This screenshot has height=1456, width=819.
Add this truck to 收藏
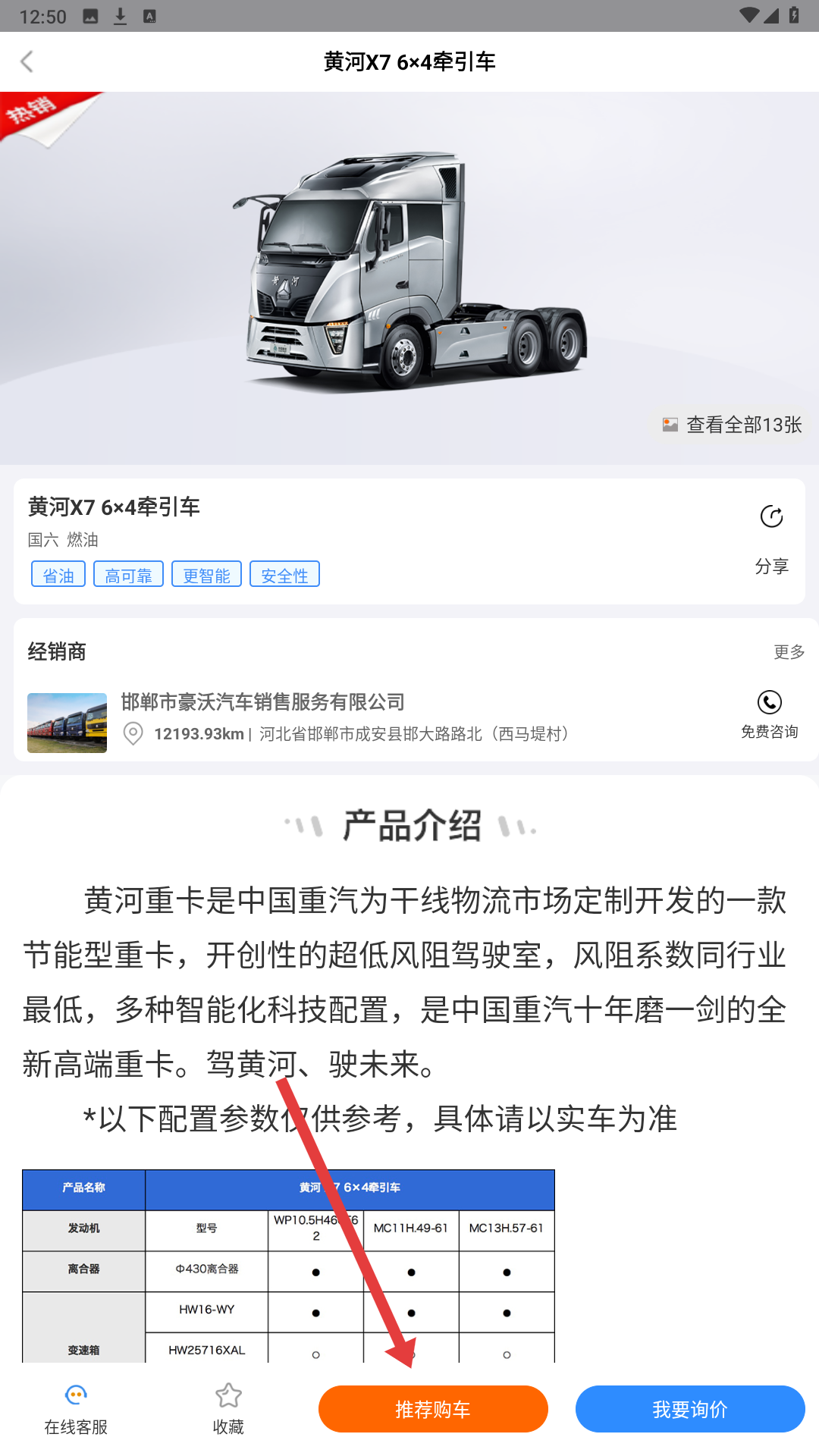point(228,1409)
